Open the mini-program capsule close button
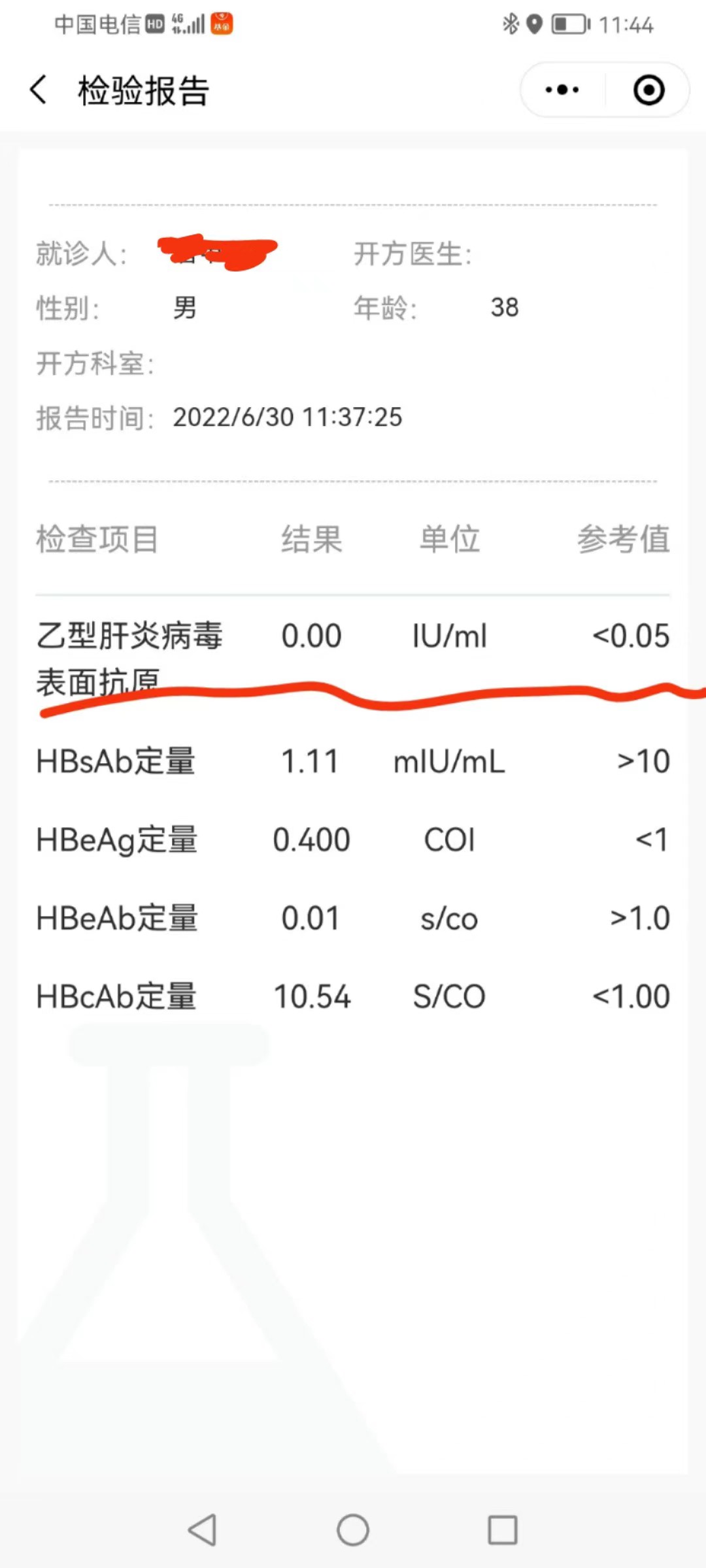The width and height of the screenshot is (706, 1568). (x=647, y=90)
